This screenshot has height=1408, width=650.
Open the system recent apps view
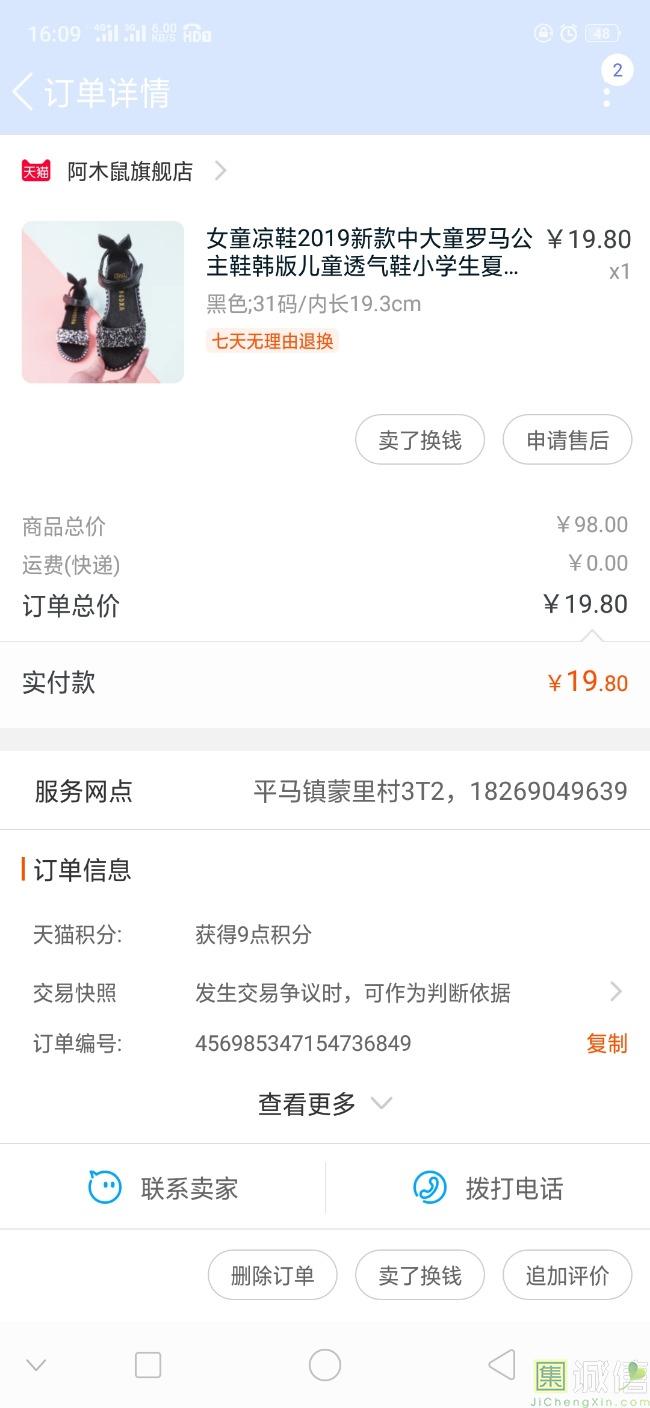(x=148, y=1365)
